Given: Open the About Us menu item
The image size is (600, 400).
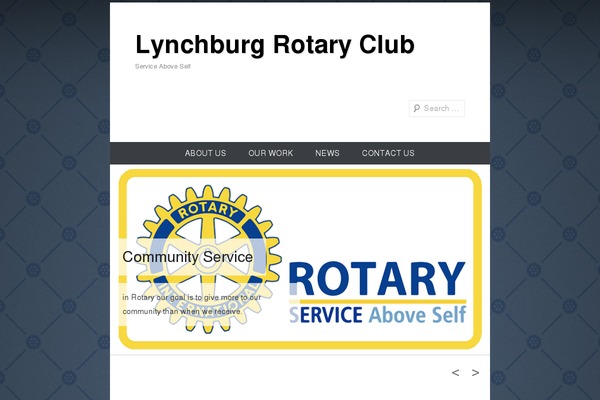Looking at the screenshot, I should [205, 153].
